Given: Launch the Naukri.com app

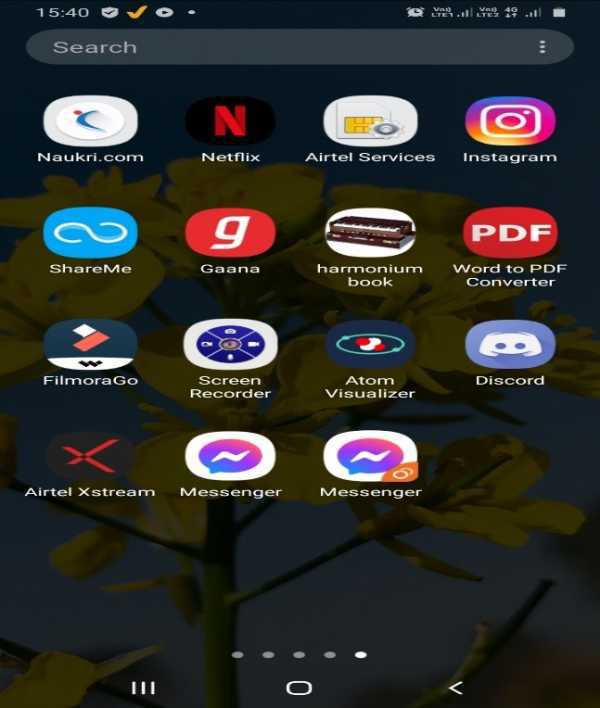Looking at the screenshot, I should [90, 122].
